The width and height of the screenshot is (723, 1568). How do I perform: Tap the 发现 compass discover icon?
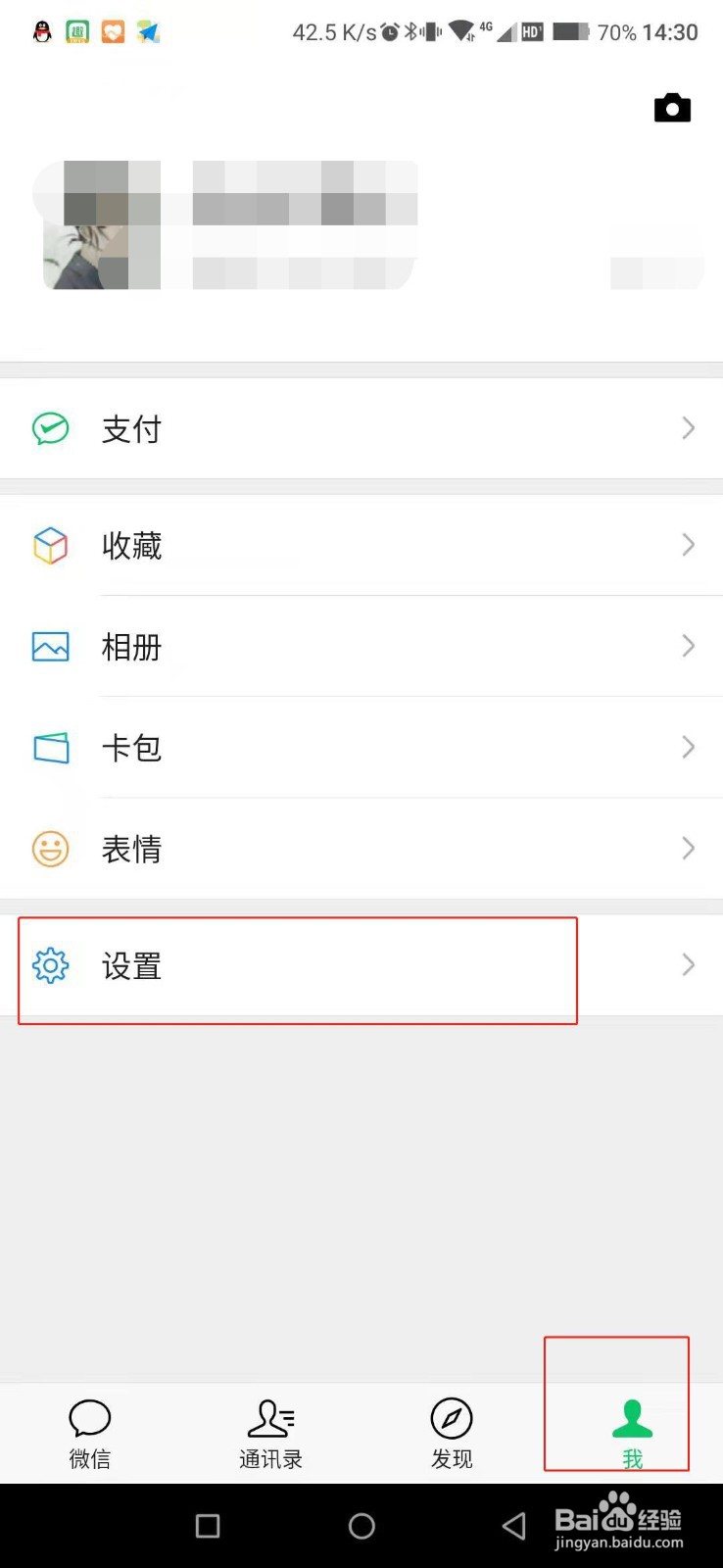point(452,1418)
